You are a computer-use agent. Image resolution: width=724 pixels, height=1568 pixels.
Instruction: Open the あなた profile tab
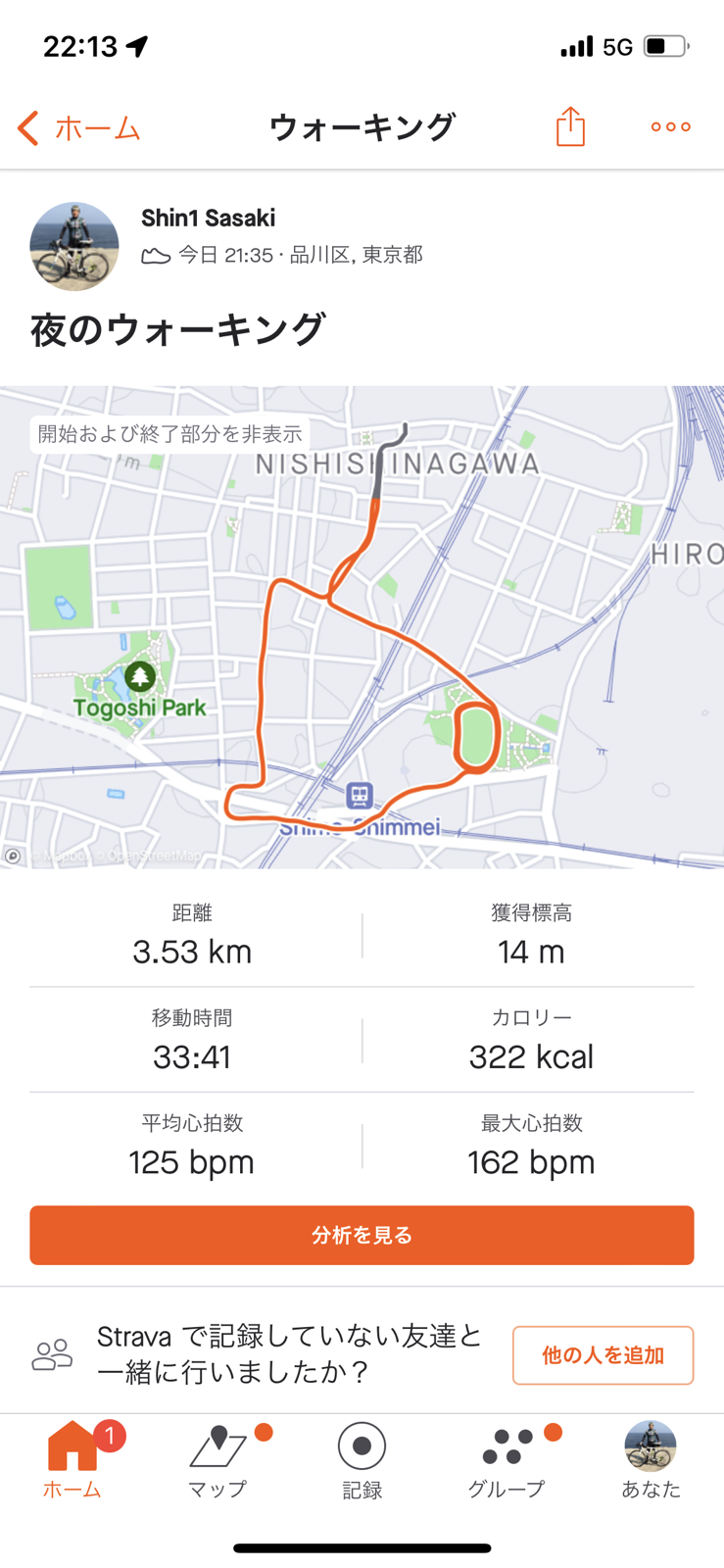coord(651,1460)
